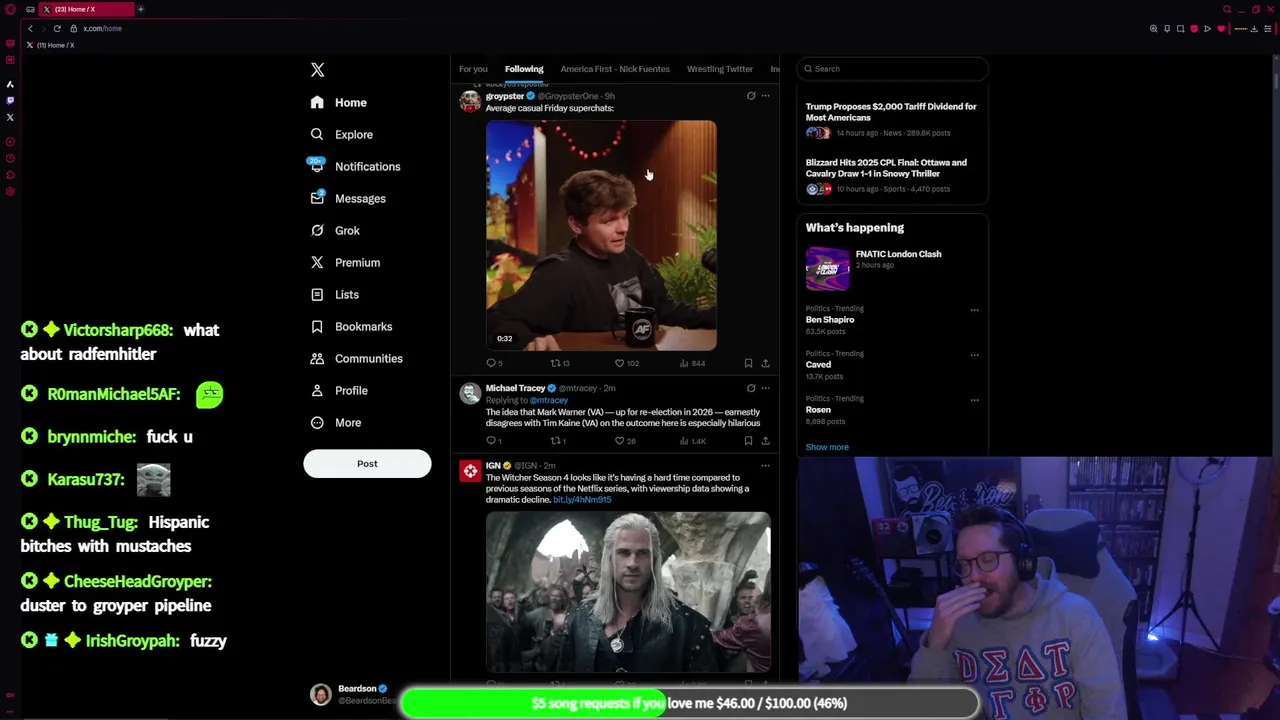Compose a new post with Post button

tap(367, 463)
